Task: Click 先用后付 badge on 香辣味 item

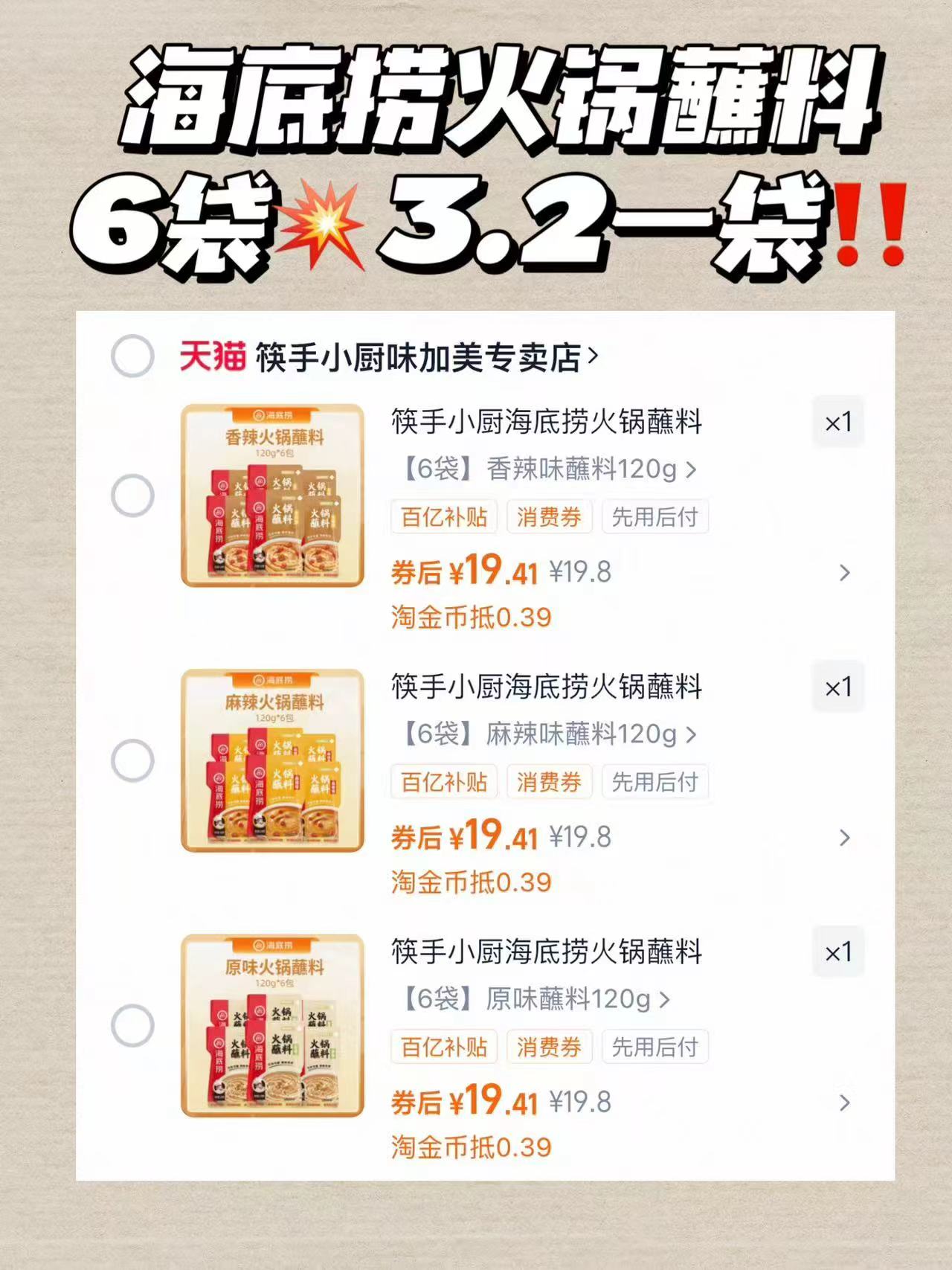Action: (655, 516)
